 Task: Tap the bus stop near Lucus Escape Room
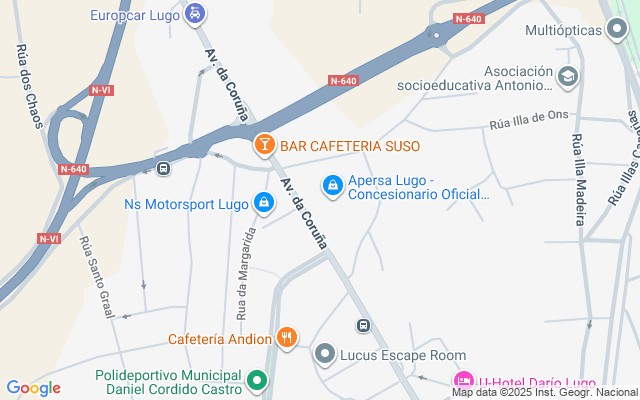[363, 326]
